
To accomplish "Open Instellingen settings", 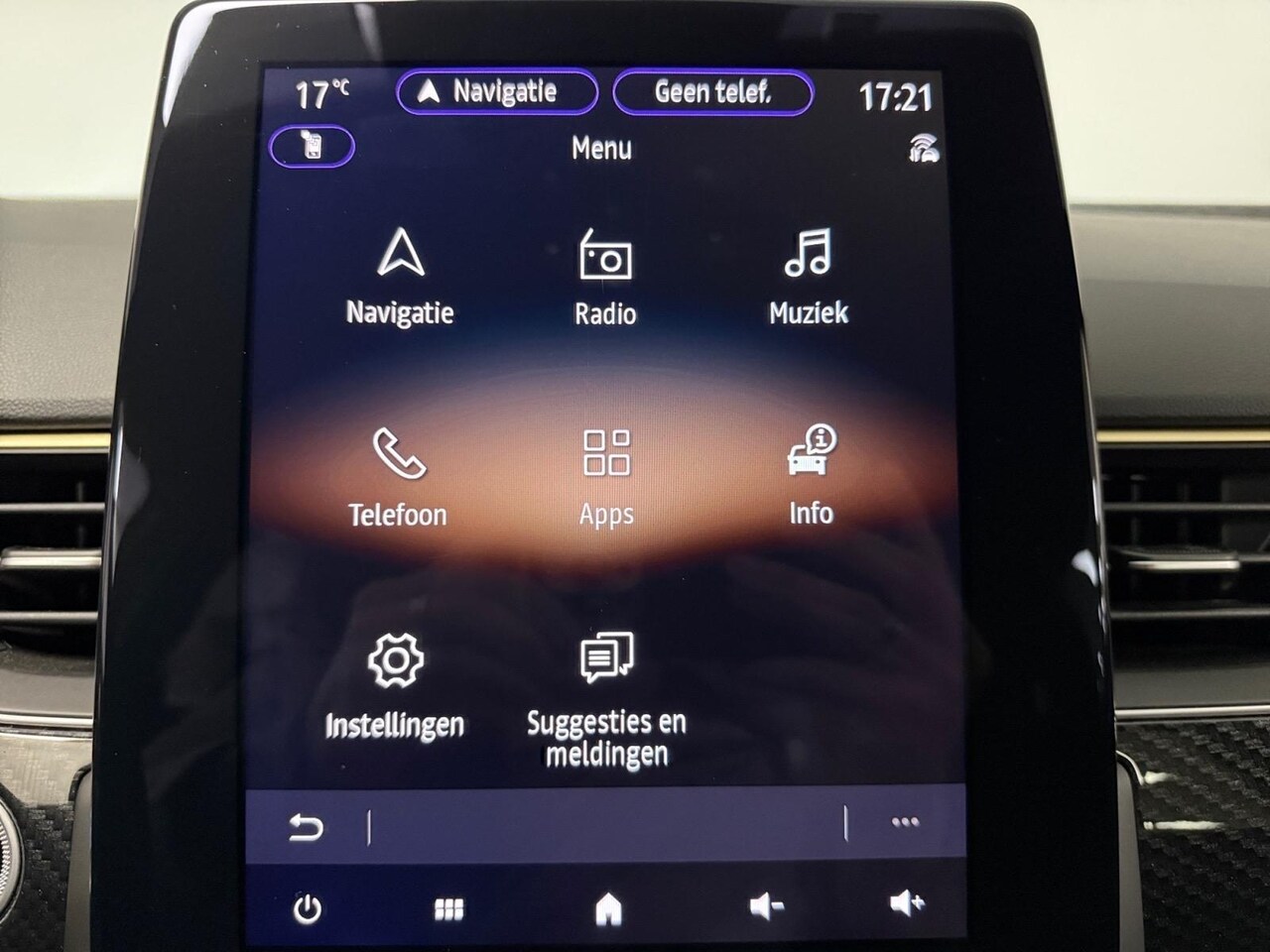I will pos(395,686).
